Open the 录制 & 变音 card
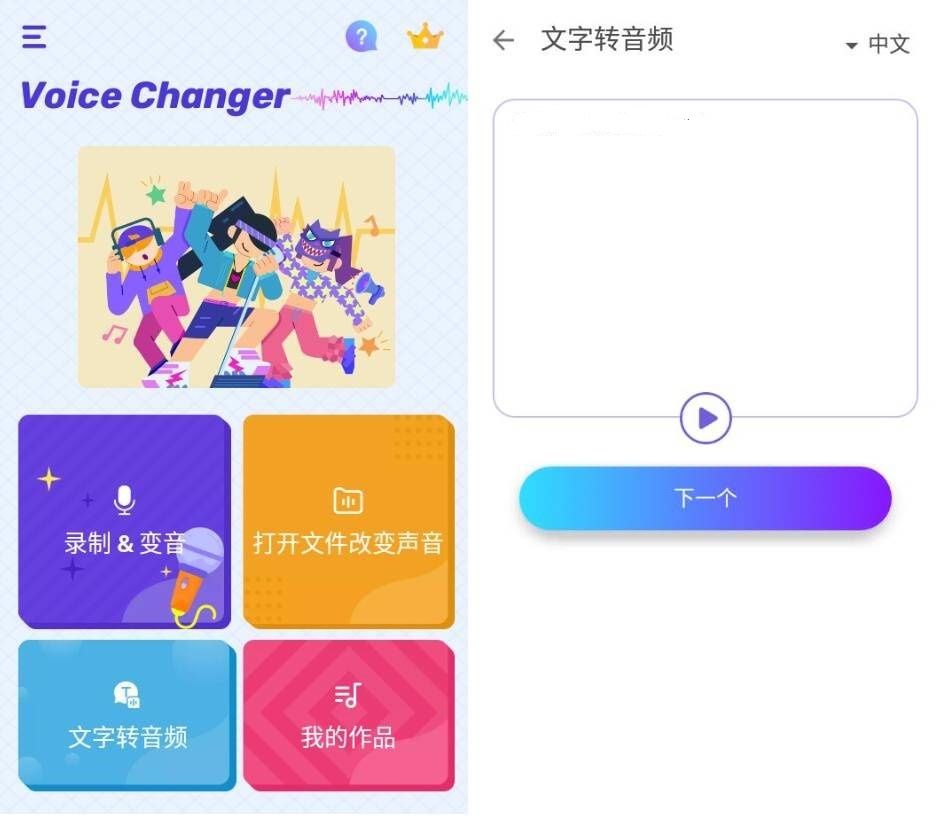 point(124,521)
